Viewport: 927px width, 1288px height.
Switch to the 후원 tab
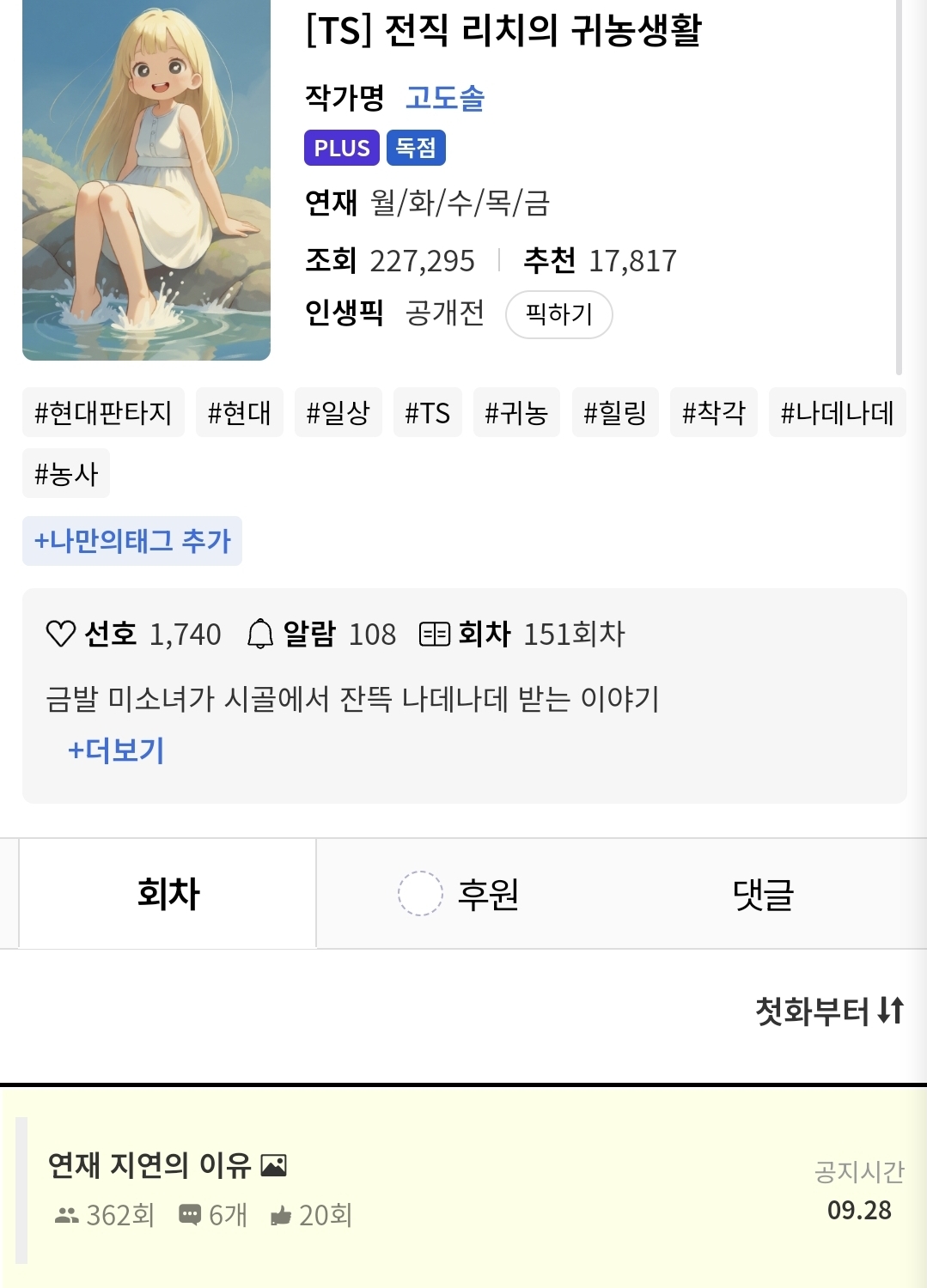click(487, 894)
